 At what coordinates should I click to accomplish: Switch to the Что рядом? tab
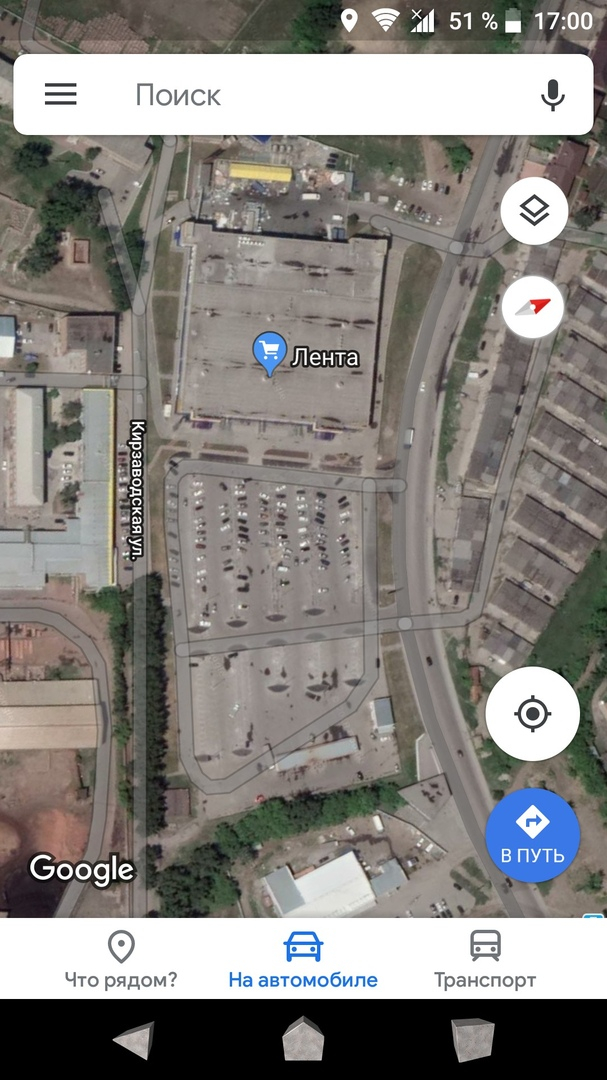click(121, 960)
